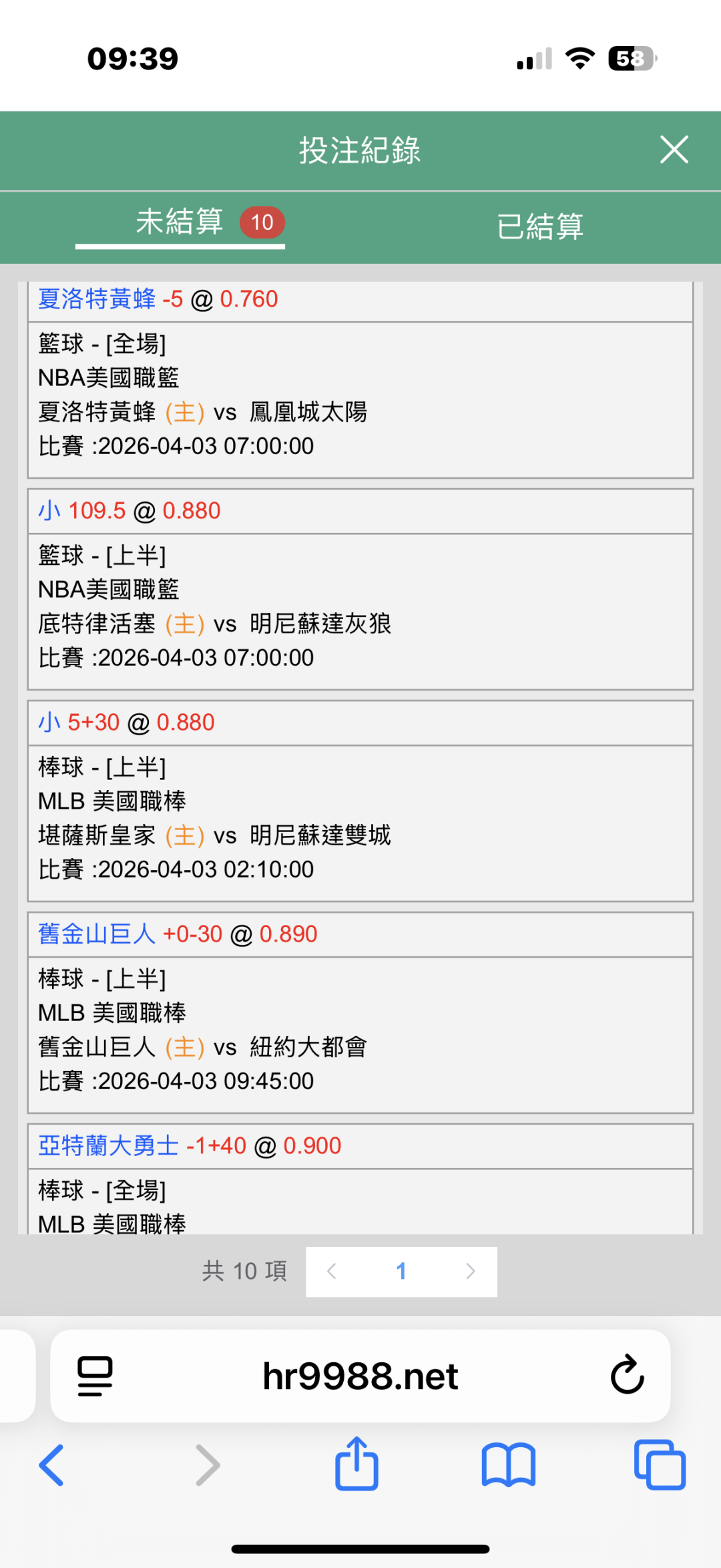Share this page
721x1568 pixels.
[x=356, y=1464]
